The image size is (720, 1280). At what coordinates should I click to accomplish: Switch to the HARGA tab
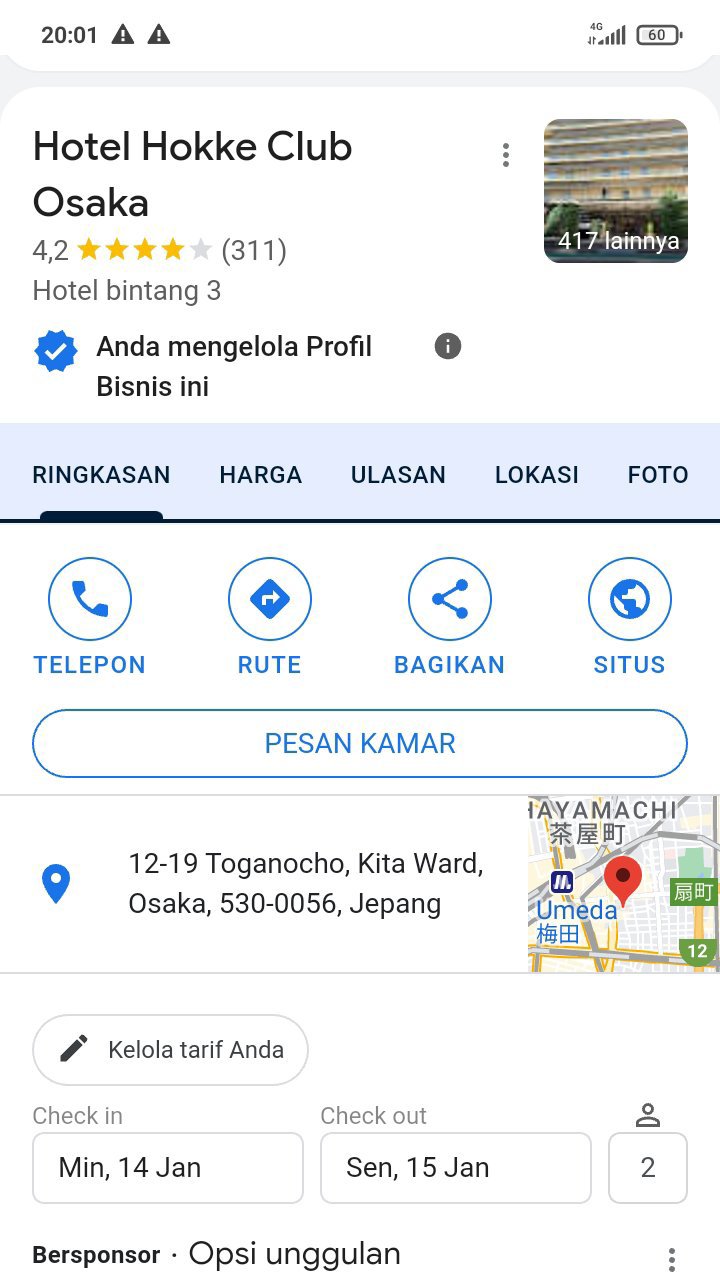coord(261,475)
